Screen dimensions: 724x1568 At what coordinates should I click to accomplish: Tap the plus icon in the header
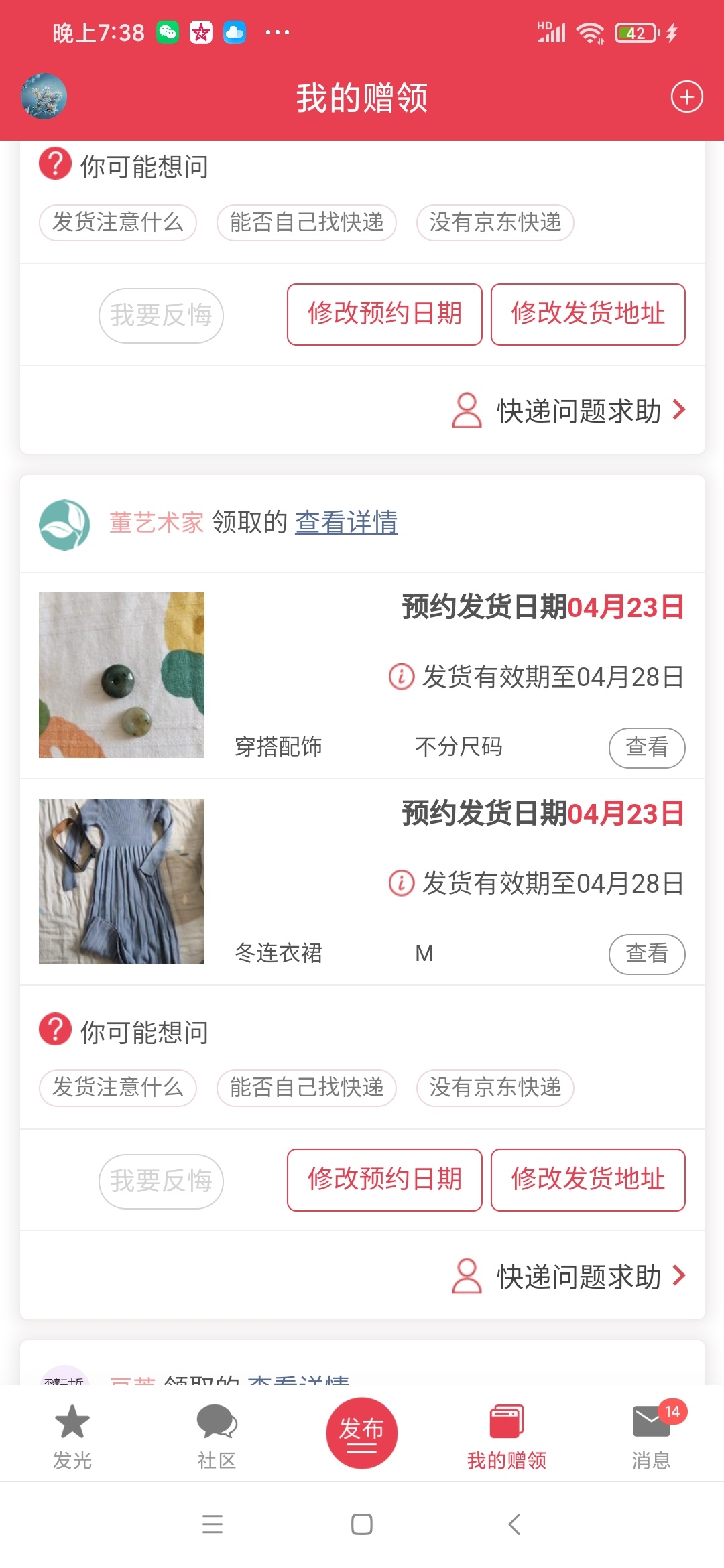click(686, 97)
